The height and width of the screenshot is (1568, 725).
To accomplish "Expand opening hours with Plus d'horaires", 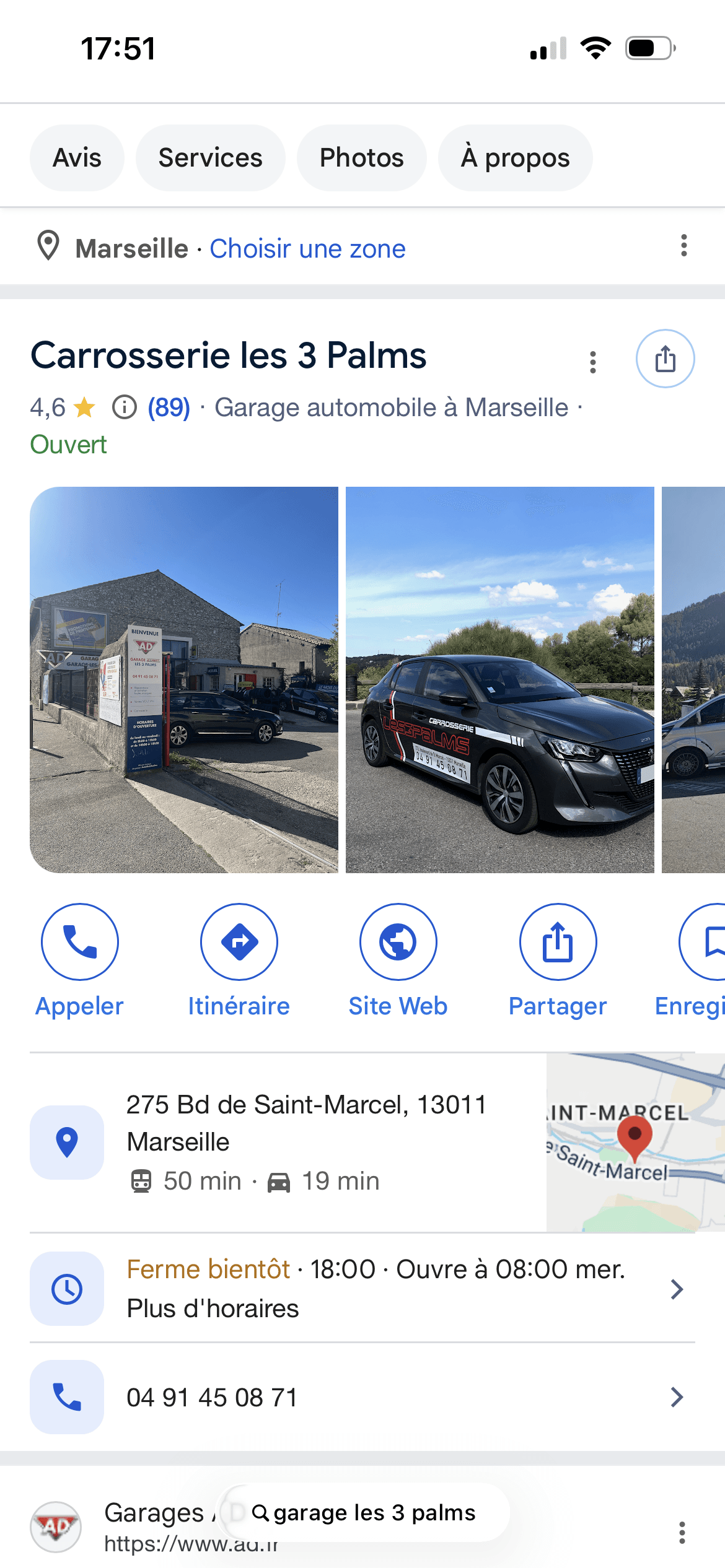I will click(x=213, y=1309).
